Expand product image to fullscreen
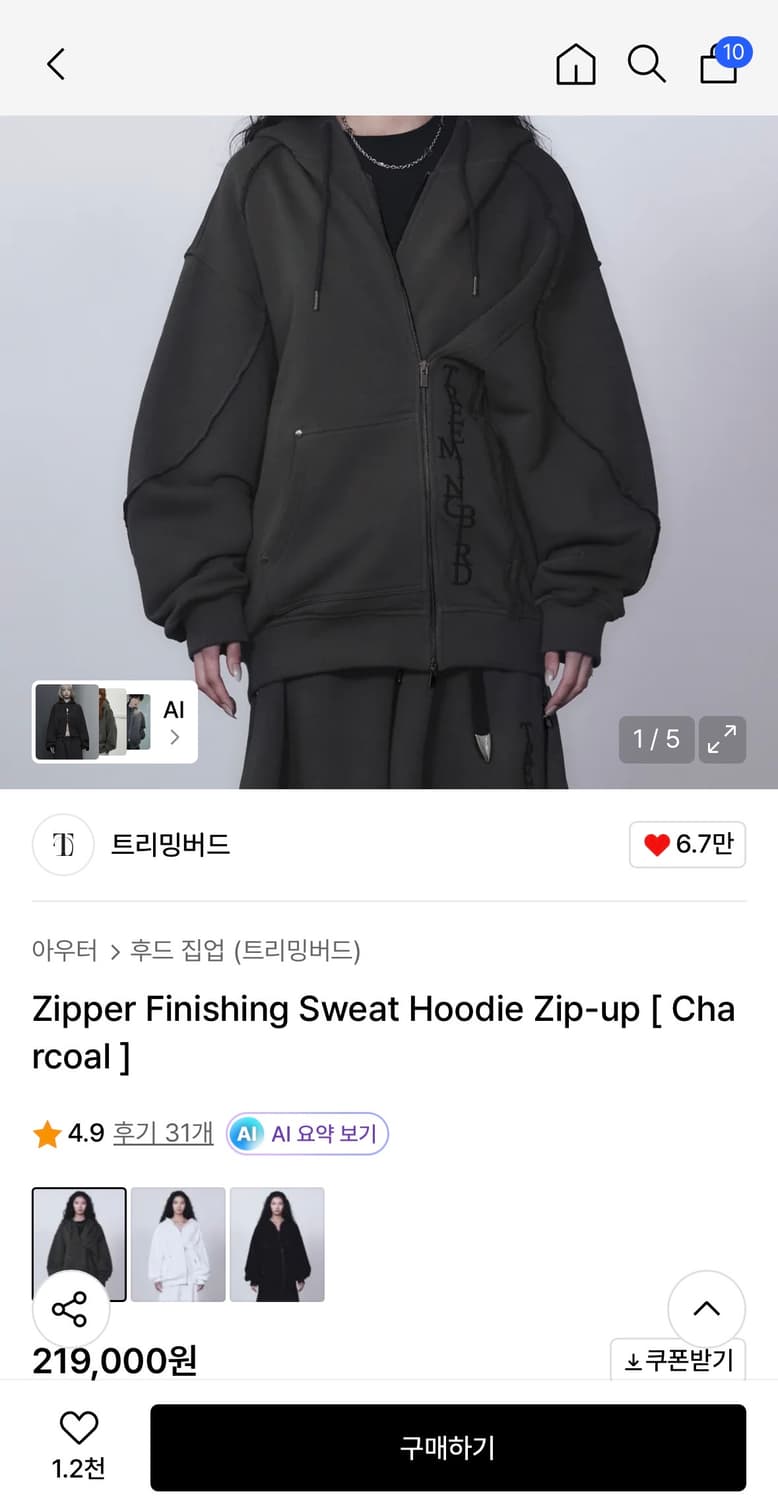The image size is (778, 1500). tap(722, 740)
